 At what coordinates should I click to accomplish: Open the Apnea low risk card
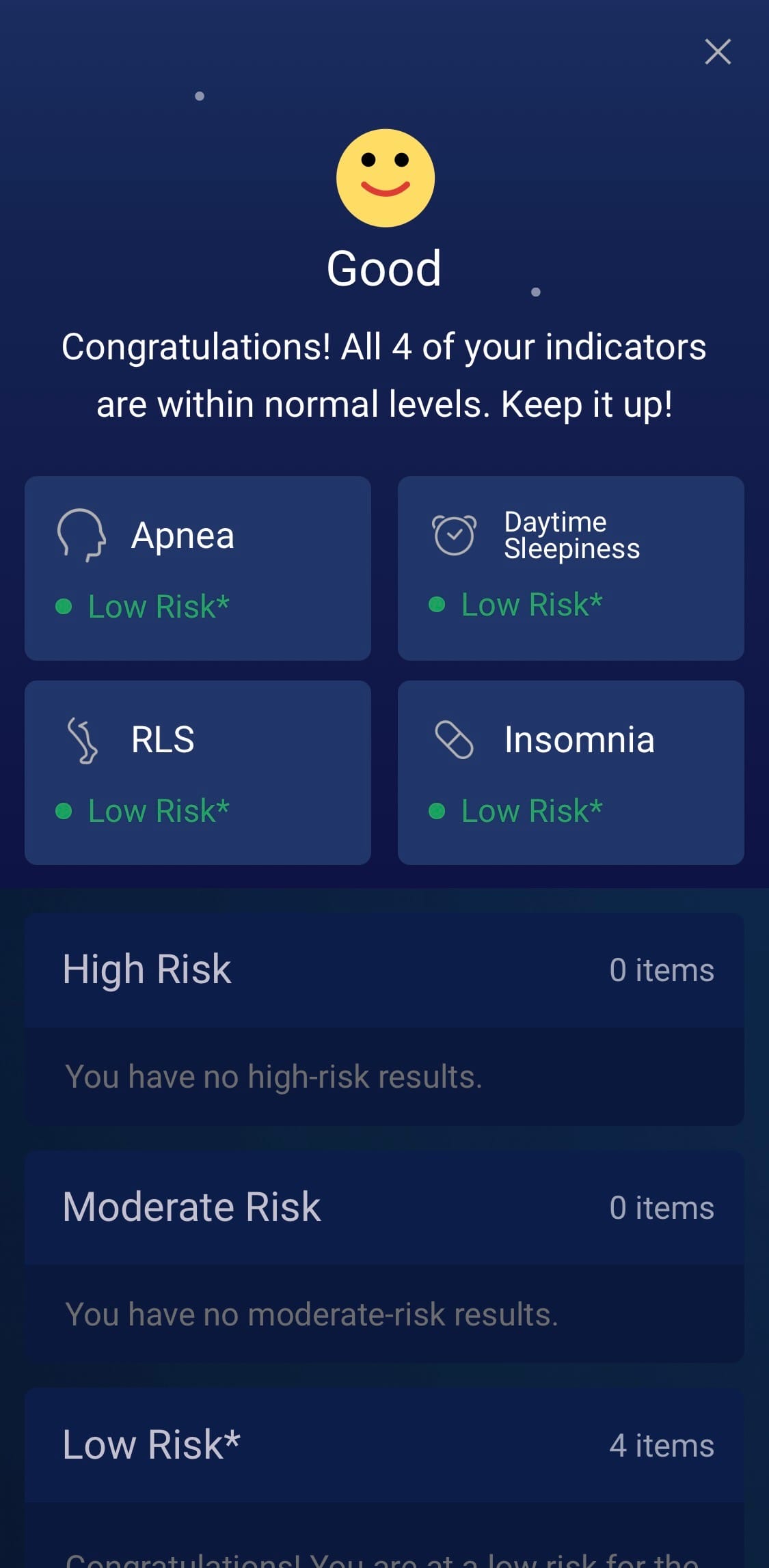(198, 568)
